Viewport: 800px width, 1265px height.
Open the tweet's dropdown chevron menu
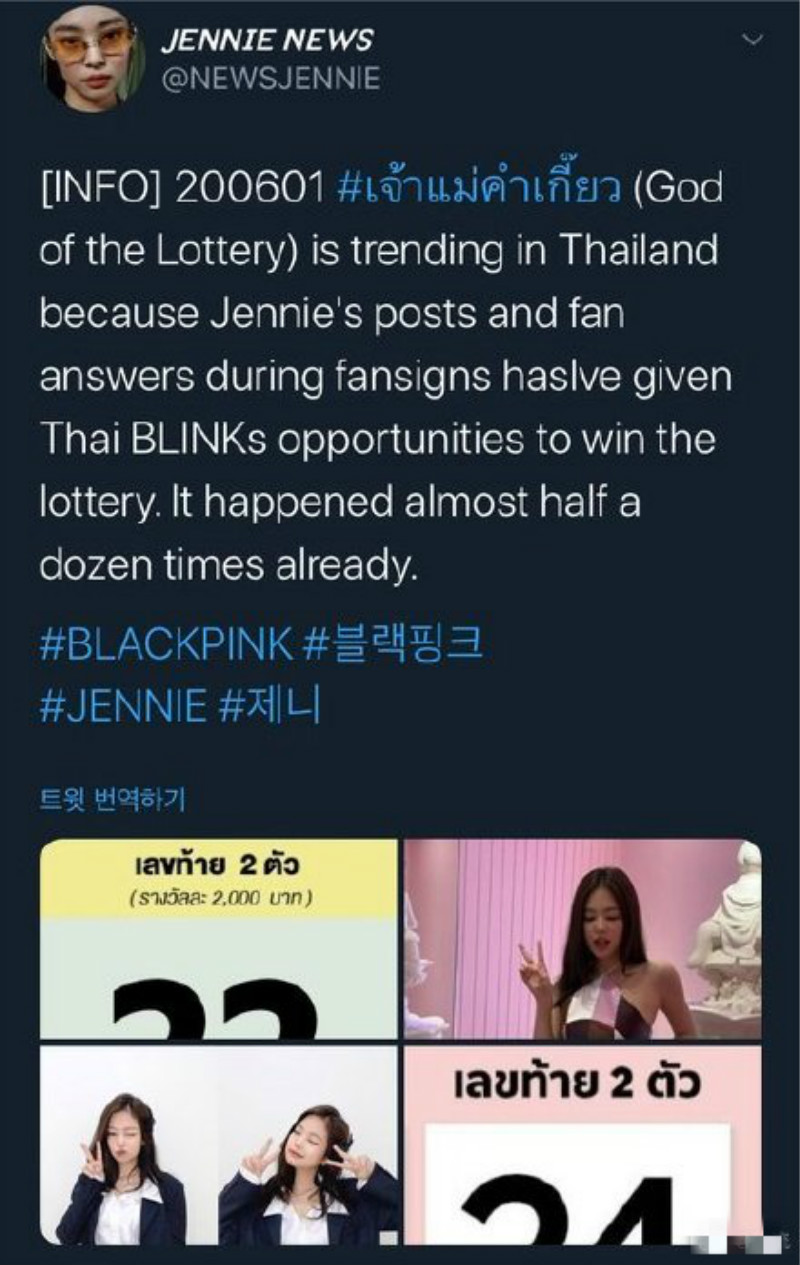point(753,41)
